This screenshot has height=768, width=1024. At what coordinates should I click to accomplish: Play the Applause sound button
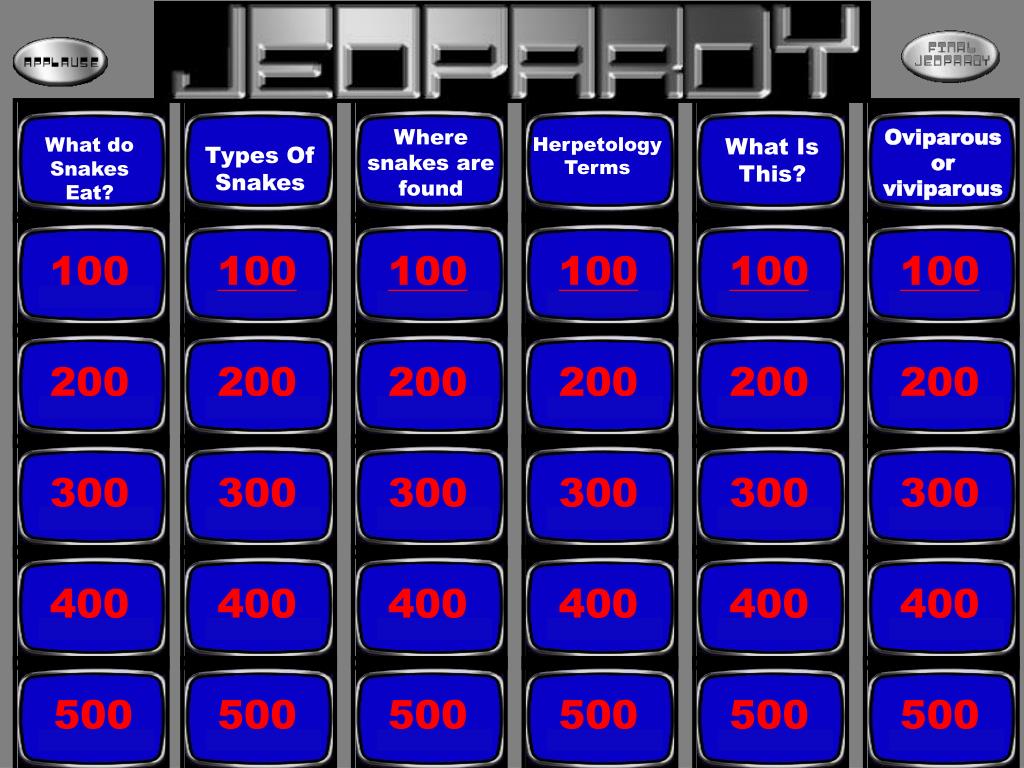[x=60, y=62]
